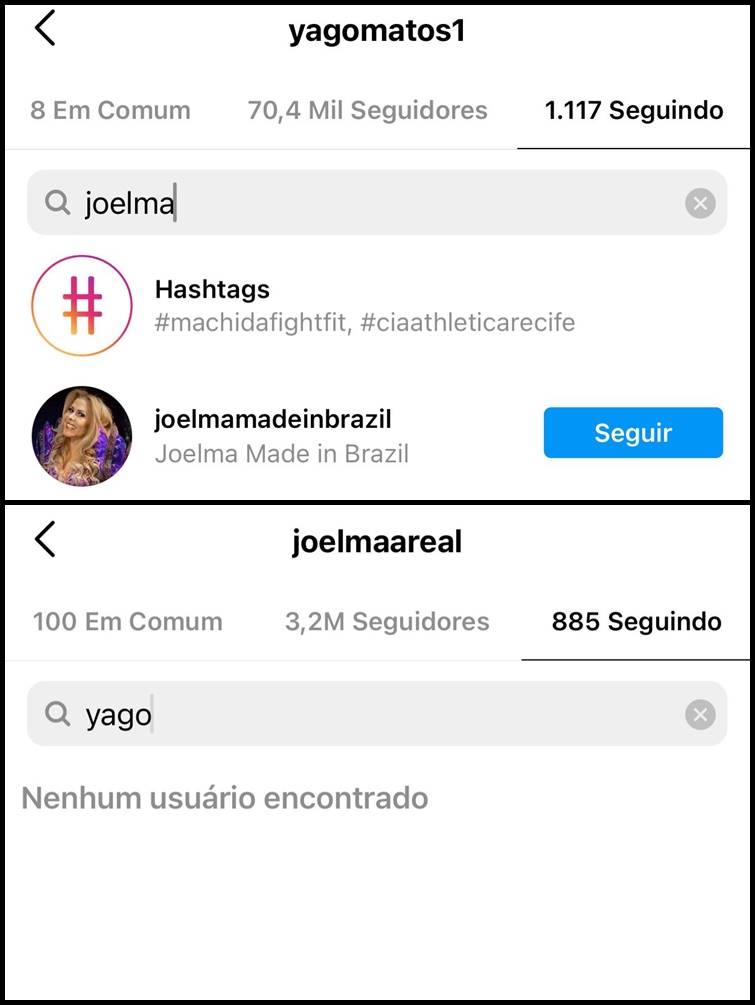The height and width of the screenshot is (1005, 755).
Task: Open joelmamadeinbrazil profile picture
Action: click(x=81, y=434)
